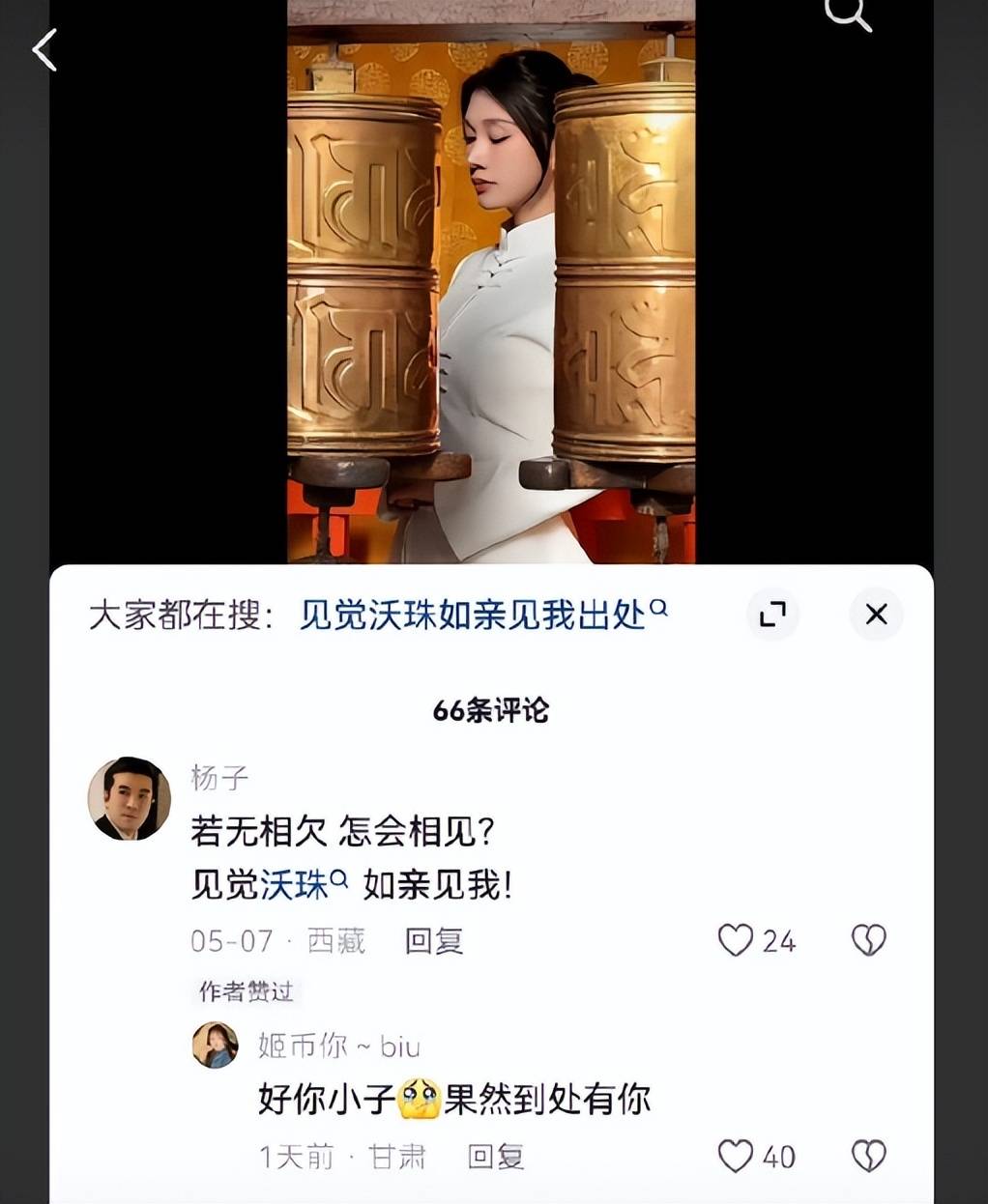This screenshot has width=988, height=1204.
Task: Like 杨子's comment
Action: coord(736,940)
